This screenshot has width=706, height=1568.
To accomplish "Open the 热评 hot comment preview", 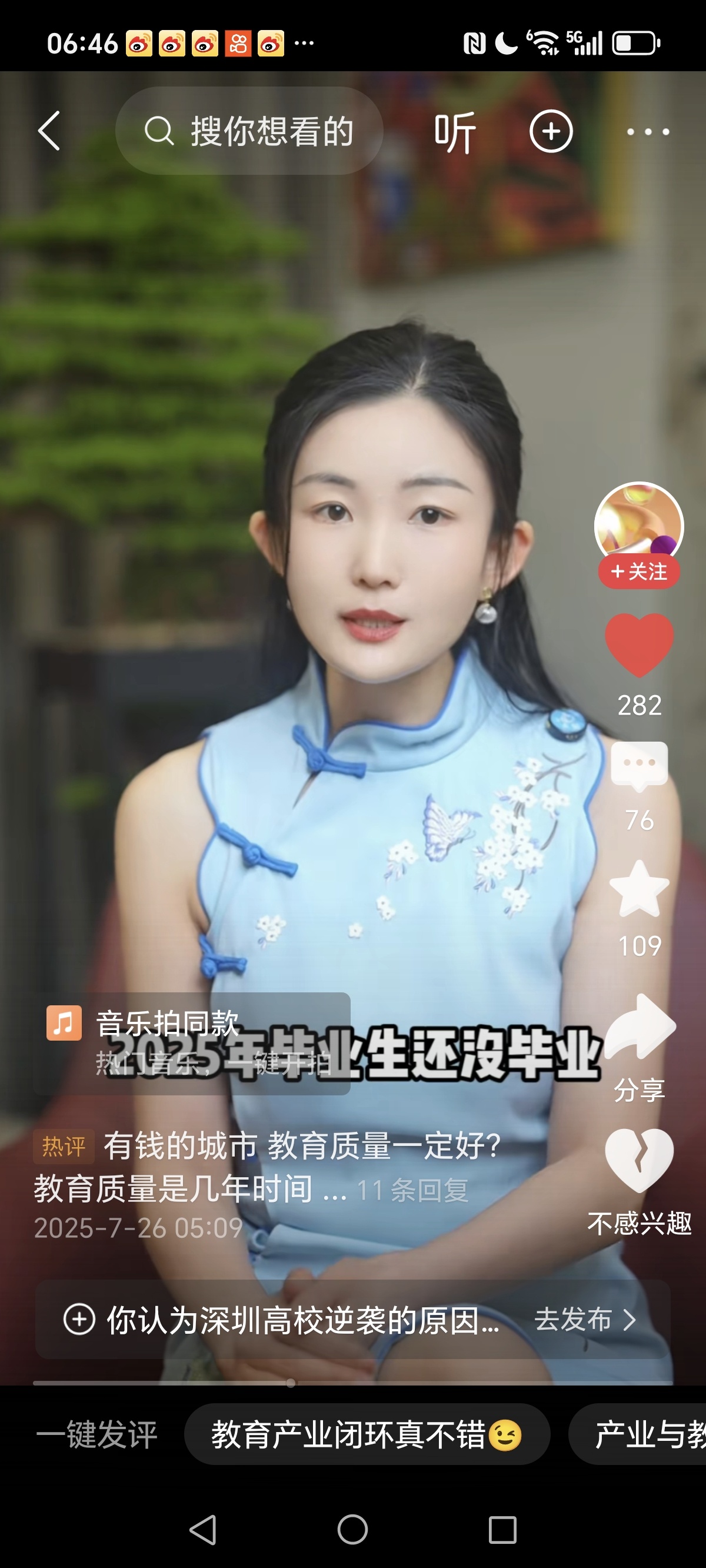I will (268, 1168).
